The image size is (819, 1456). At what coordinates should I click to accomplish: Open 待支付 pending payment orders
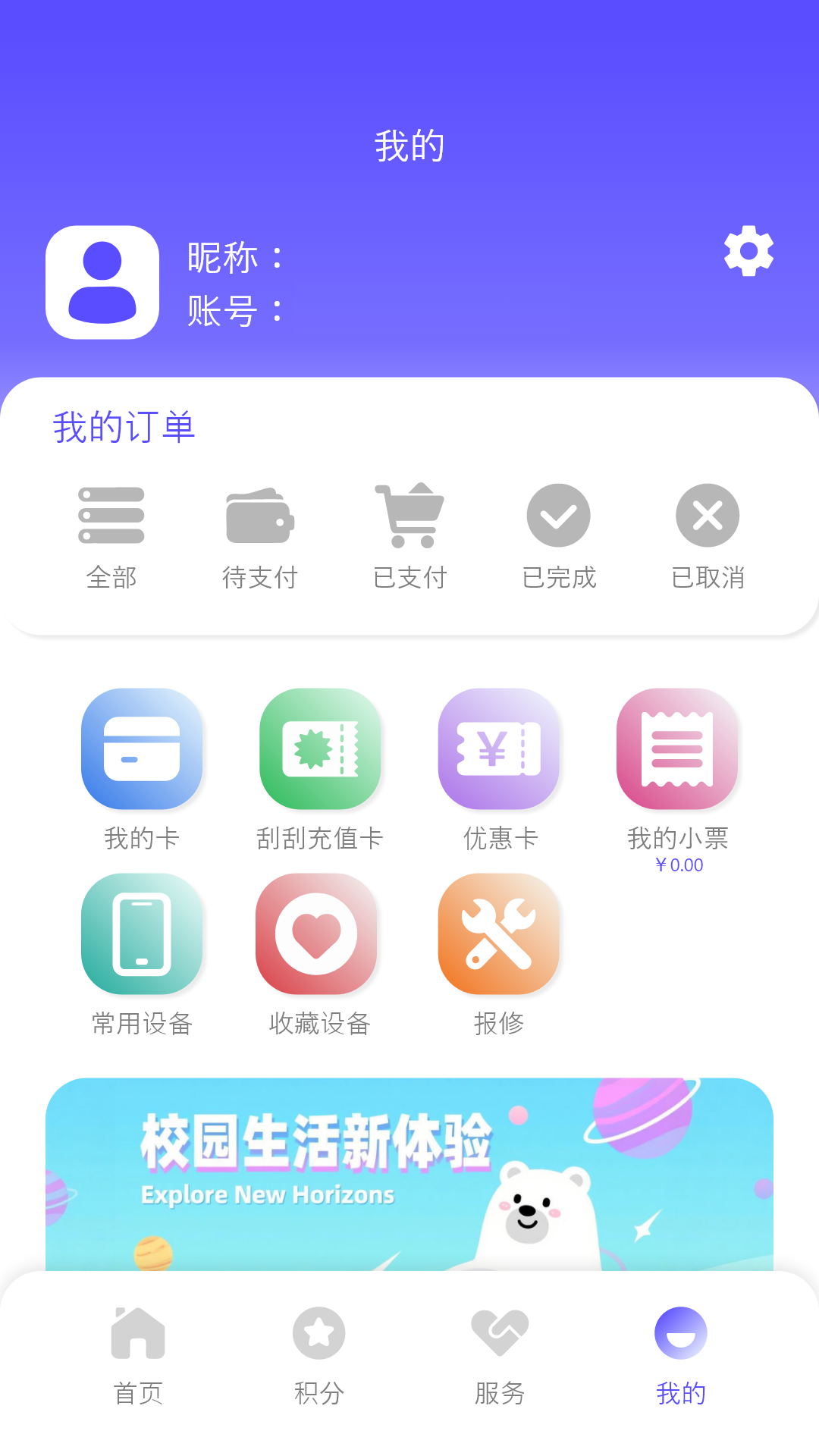260,516
